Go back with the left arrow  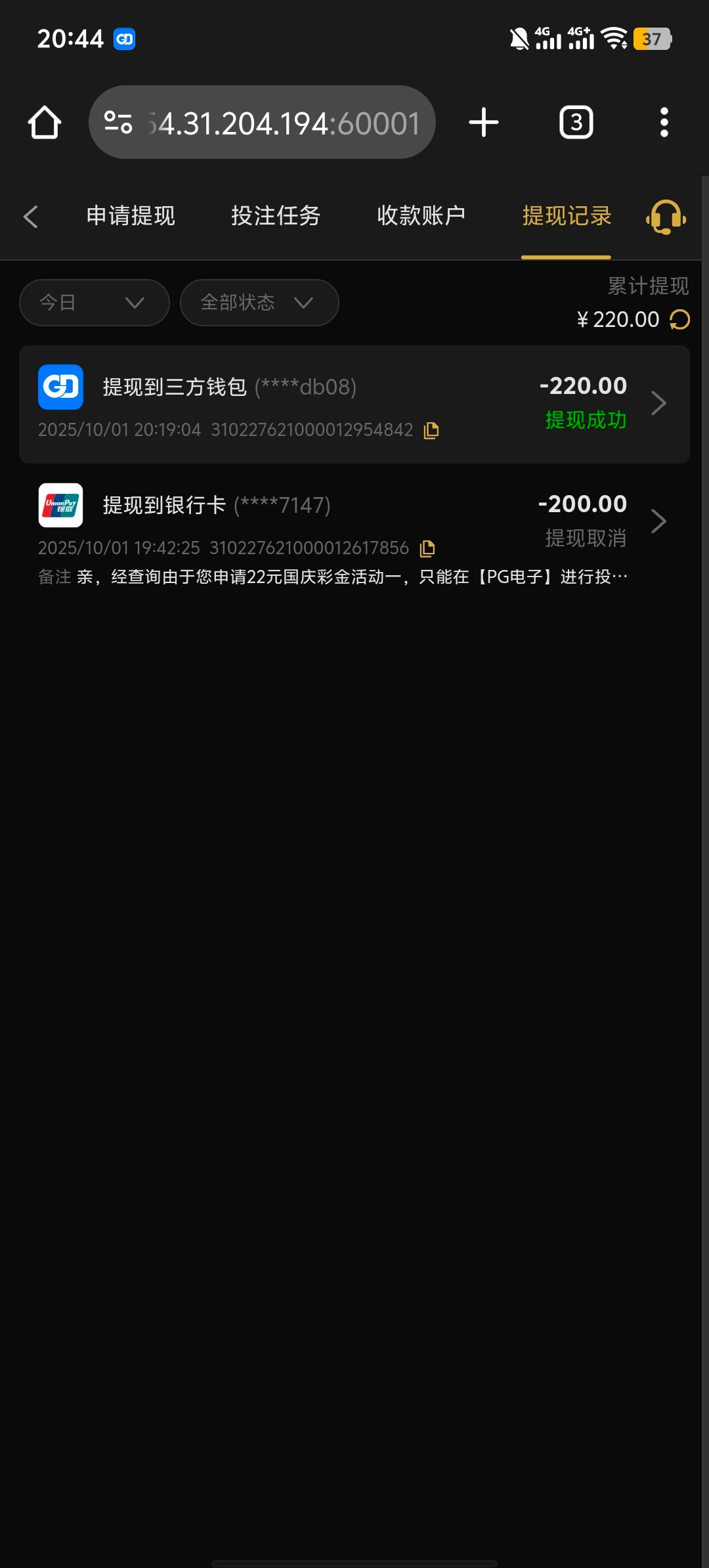(x=31, y=217)
